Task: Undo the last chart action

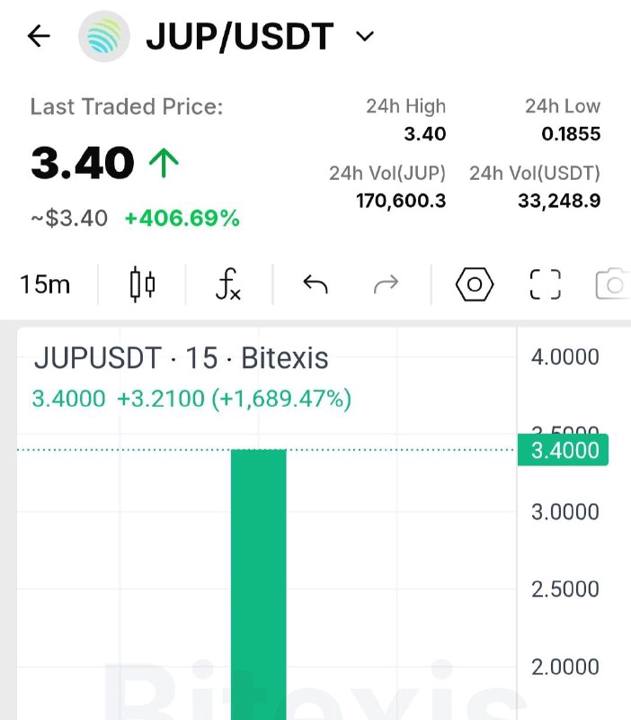Action: click(316, 284)
